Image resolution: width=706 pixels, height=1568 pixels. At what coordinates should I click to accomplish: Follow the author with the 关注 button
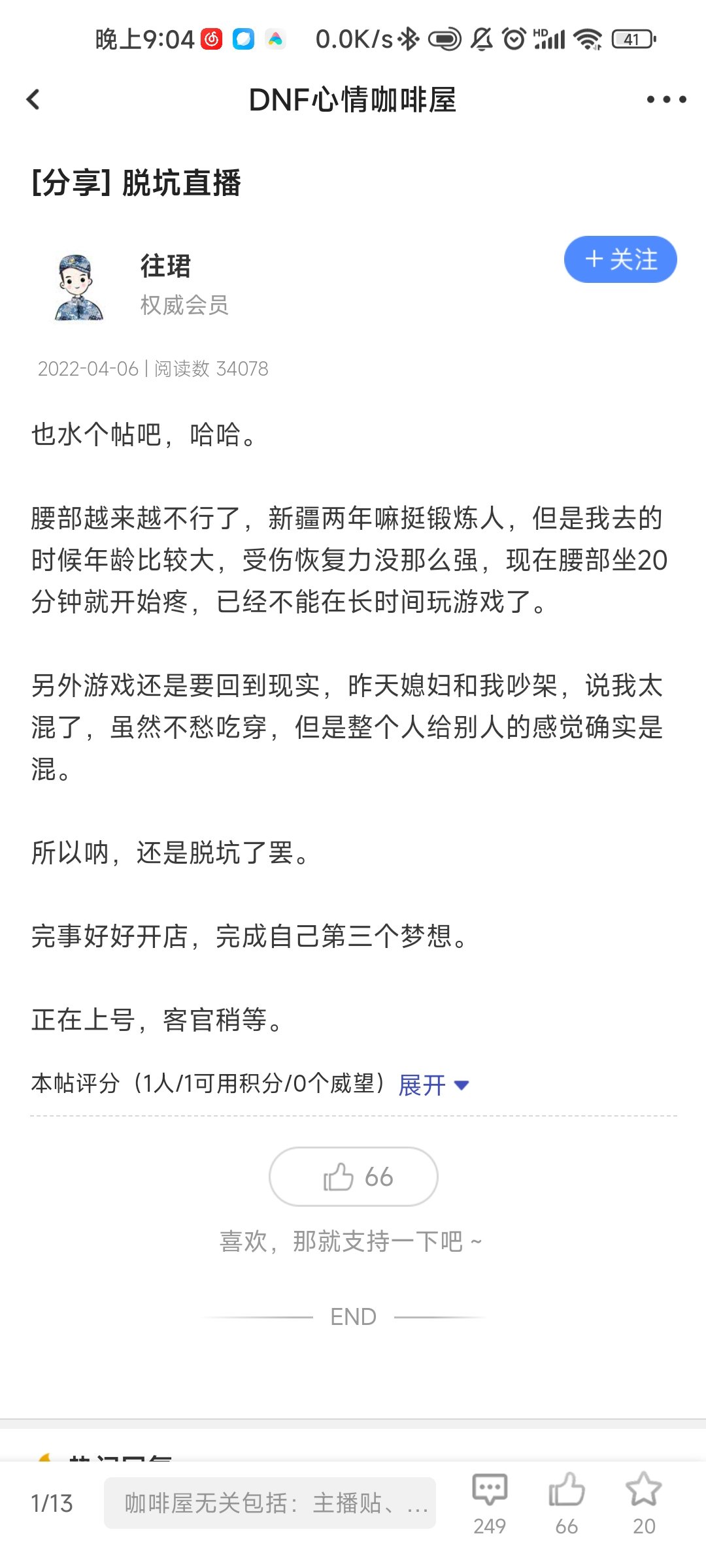[x=620, y=259]
